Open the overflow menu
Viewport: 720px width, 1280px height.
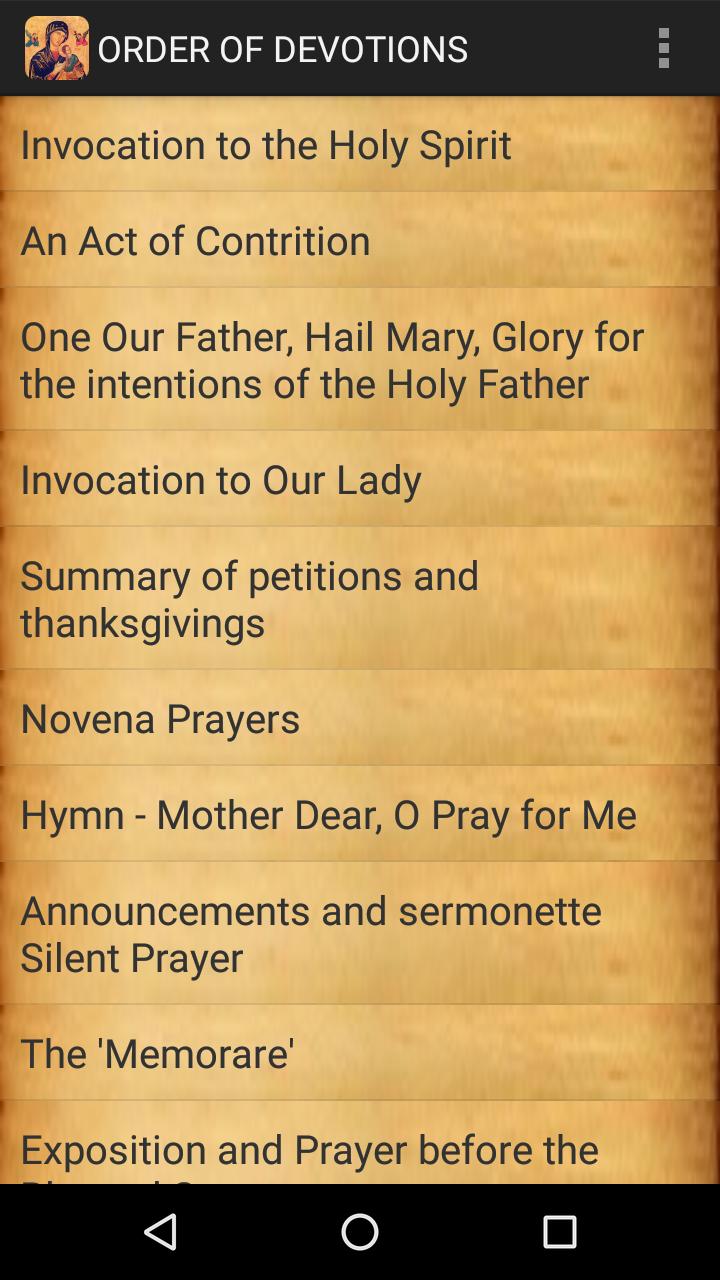point(663,48)
